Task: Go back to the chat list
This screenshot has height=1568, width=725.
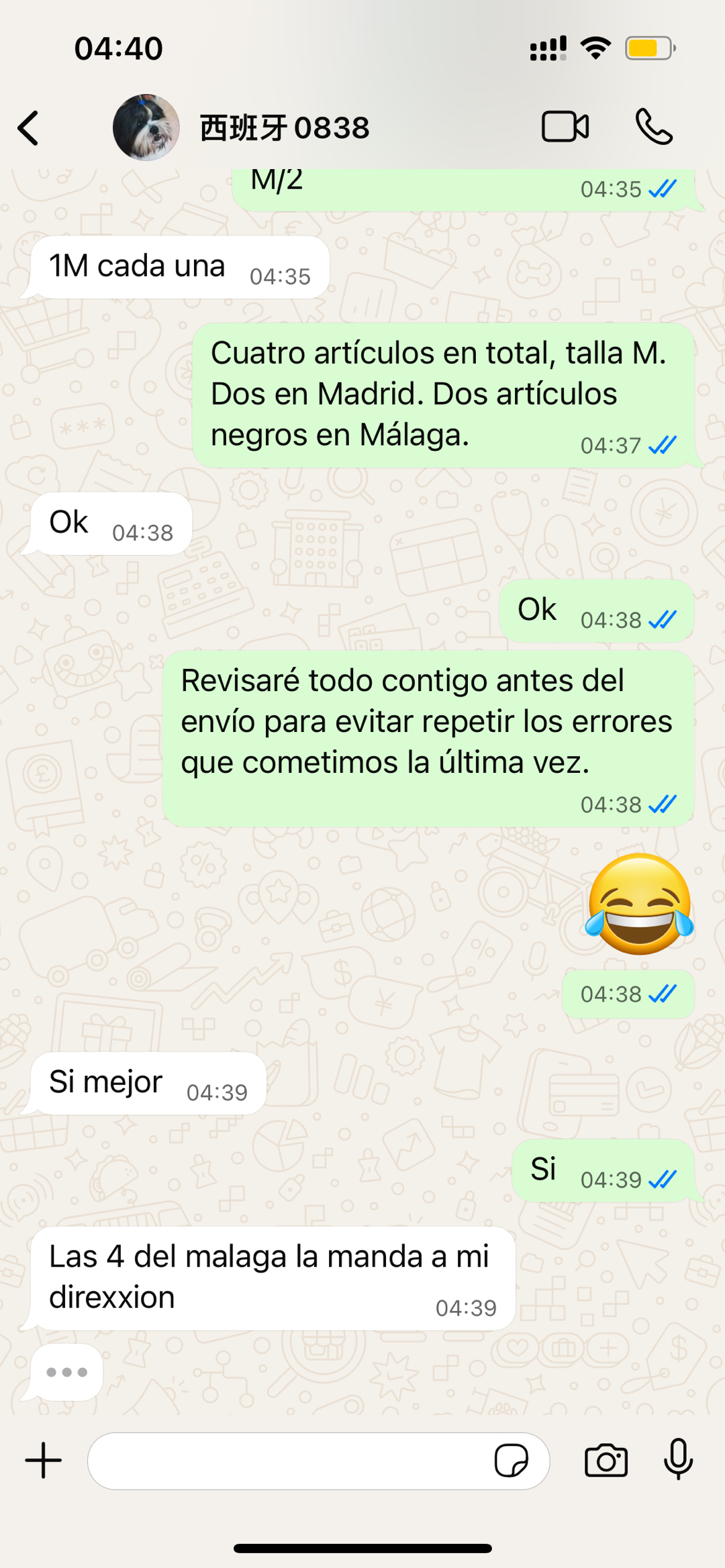Action: [x=29, y=127]
